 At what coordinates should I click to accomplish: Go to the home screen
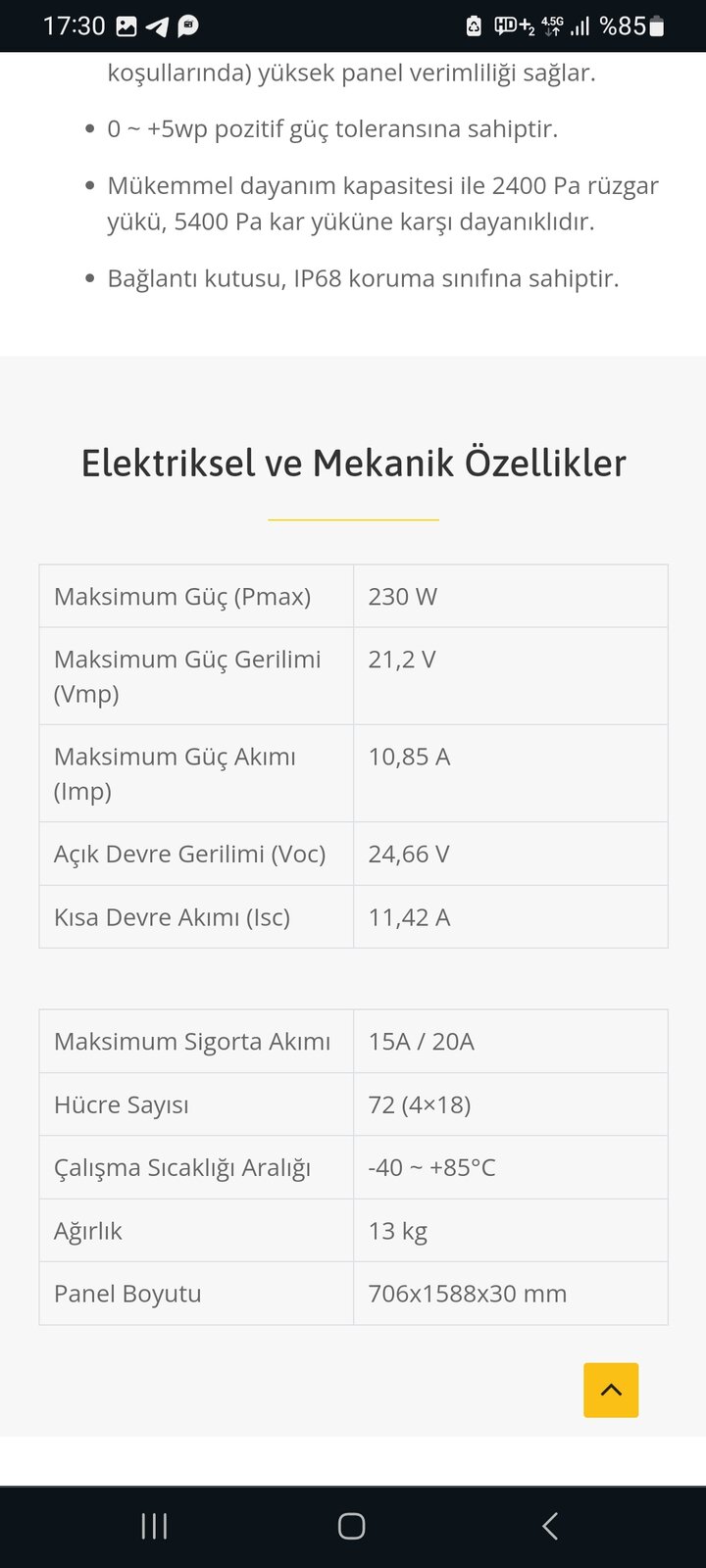tap(352, 1526)
